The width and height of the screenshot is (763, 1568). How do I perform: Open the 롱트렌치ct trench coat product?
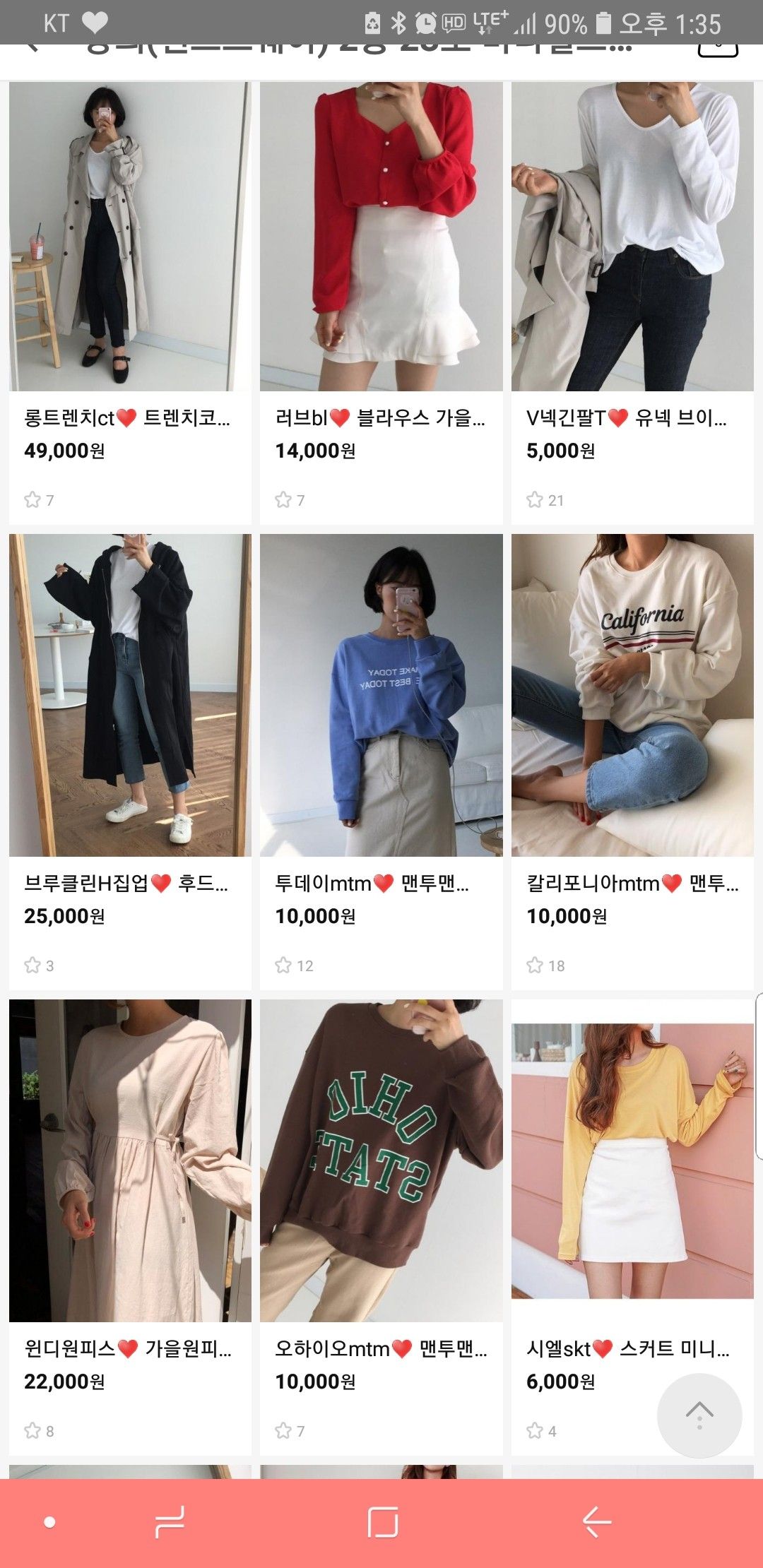click(130, 237)
